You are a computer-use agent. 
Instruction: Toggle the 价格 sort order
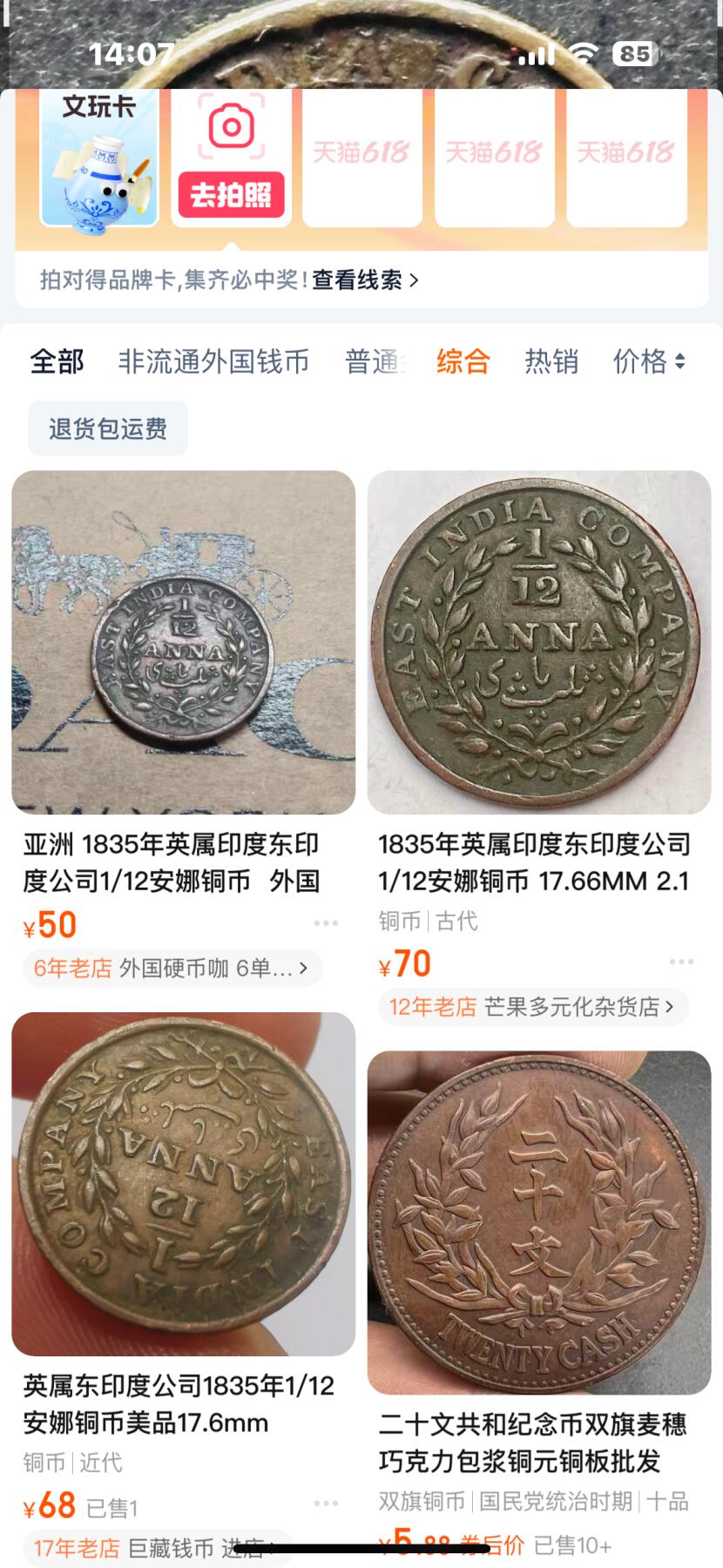tap(648, 361)
